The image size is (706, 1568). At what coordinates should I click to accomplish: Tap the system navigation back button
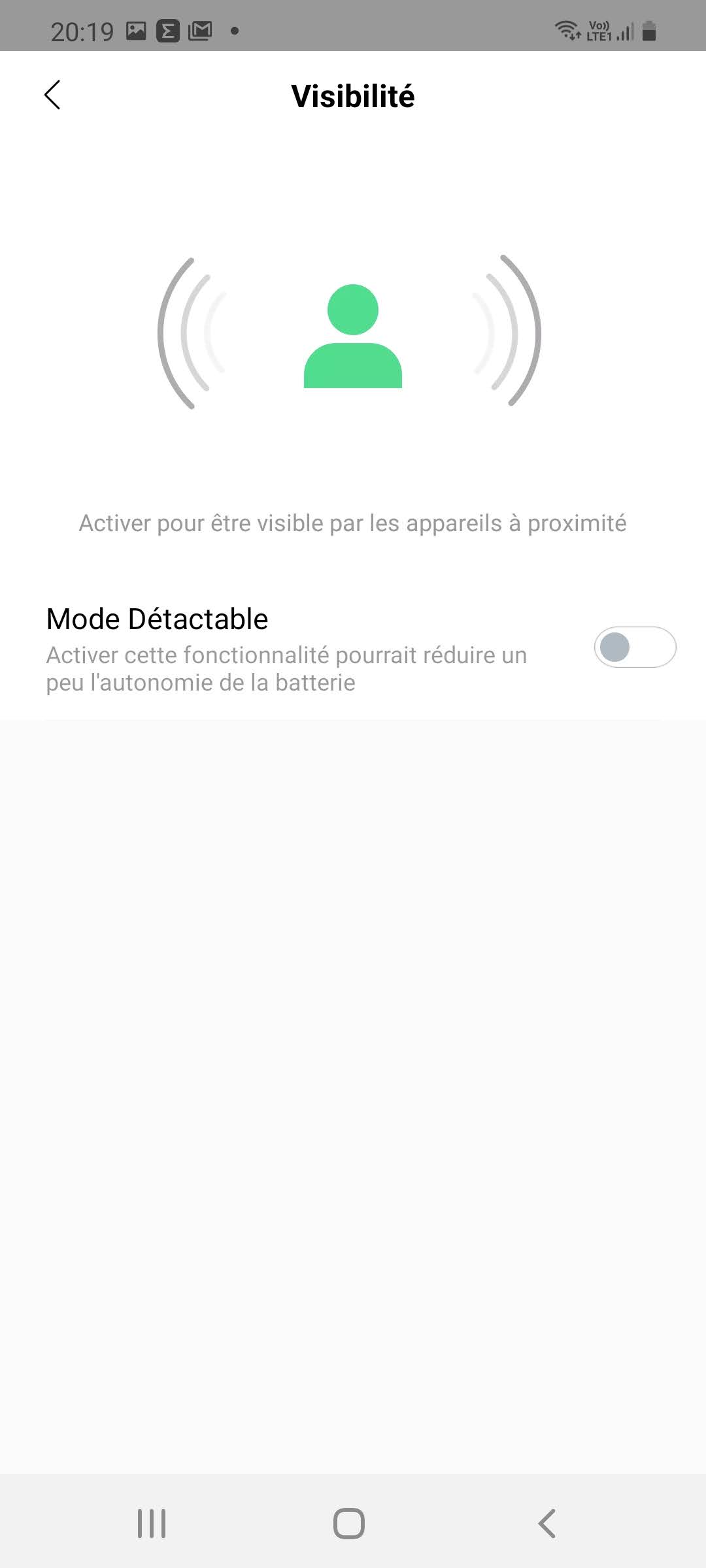coord(547,1524)
